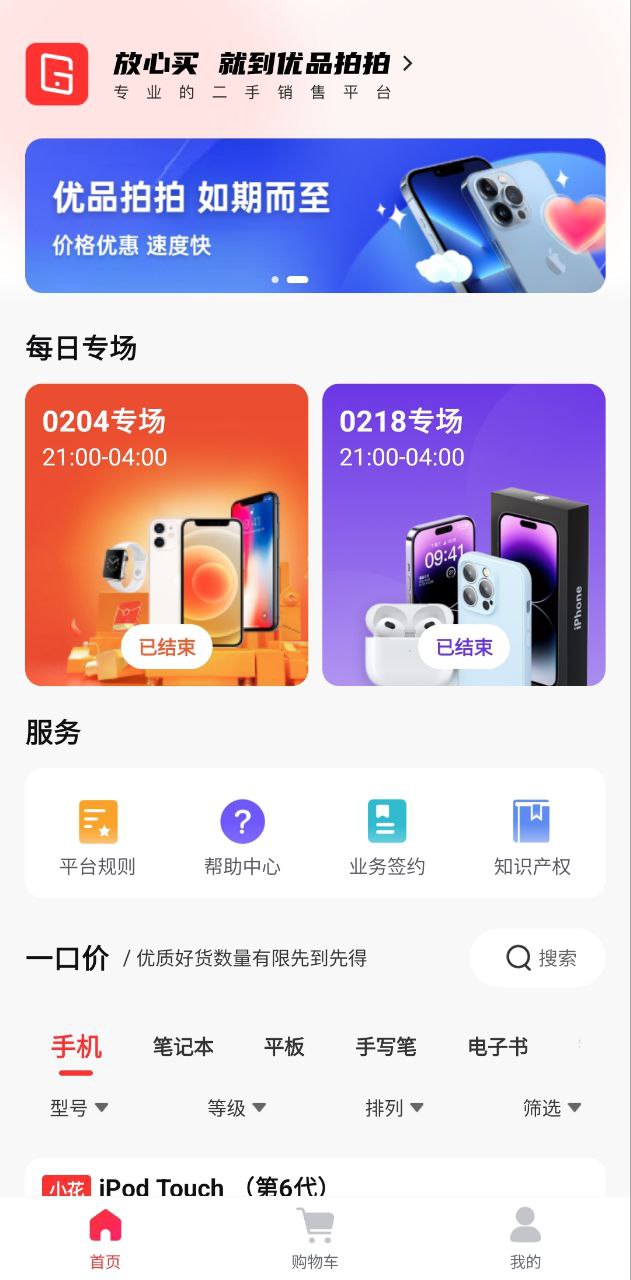
Task: Expand the 筛选 filter dropdown
Action: point(552,1108)
